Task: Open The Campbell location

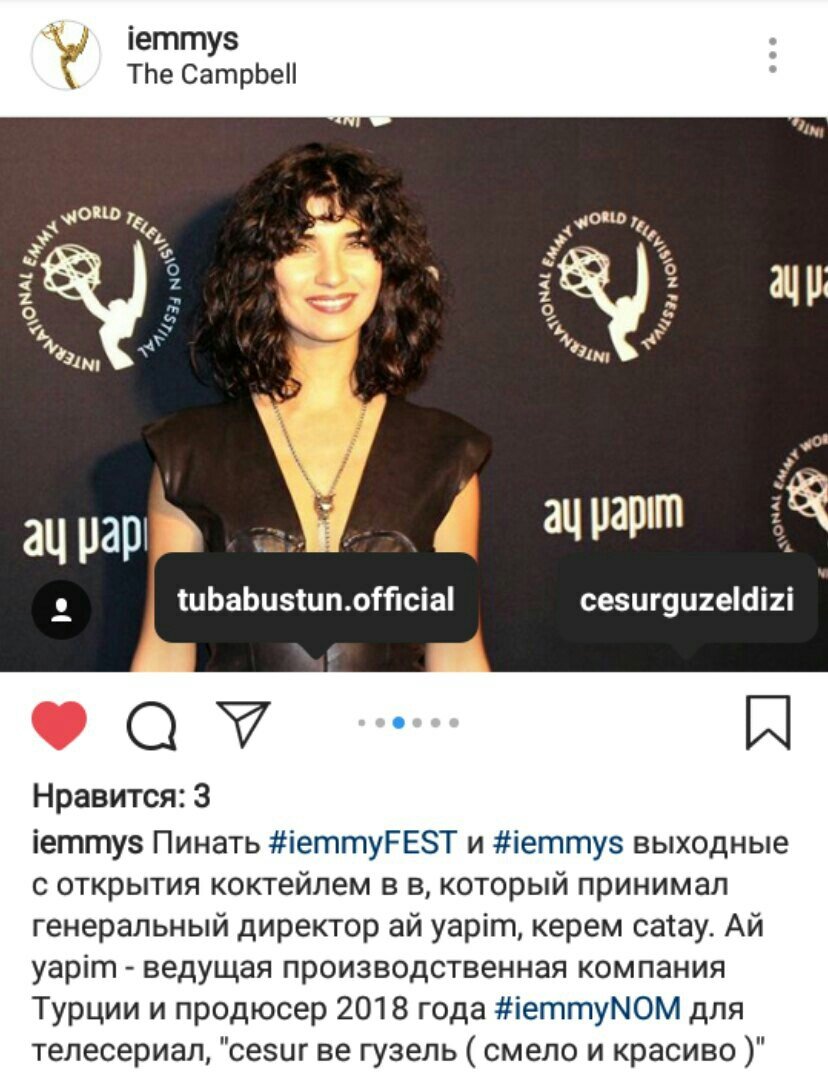Action: [x=212, y=74]
